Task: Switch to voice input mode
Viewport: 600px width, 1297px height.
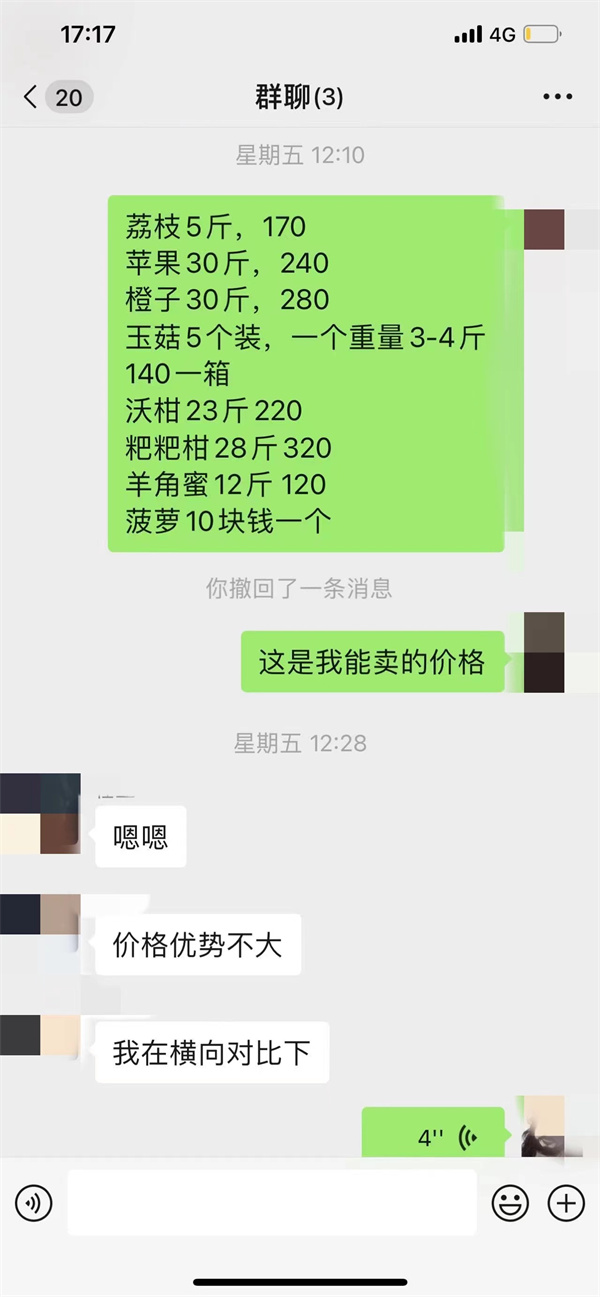Action: tap(34, 1202)
